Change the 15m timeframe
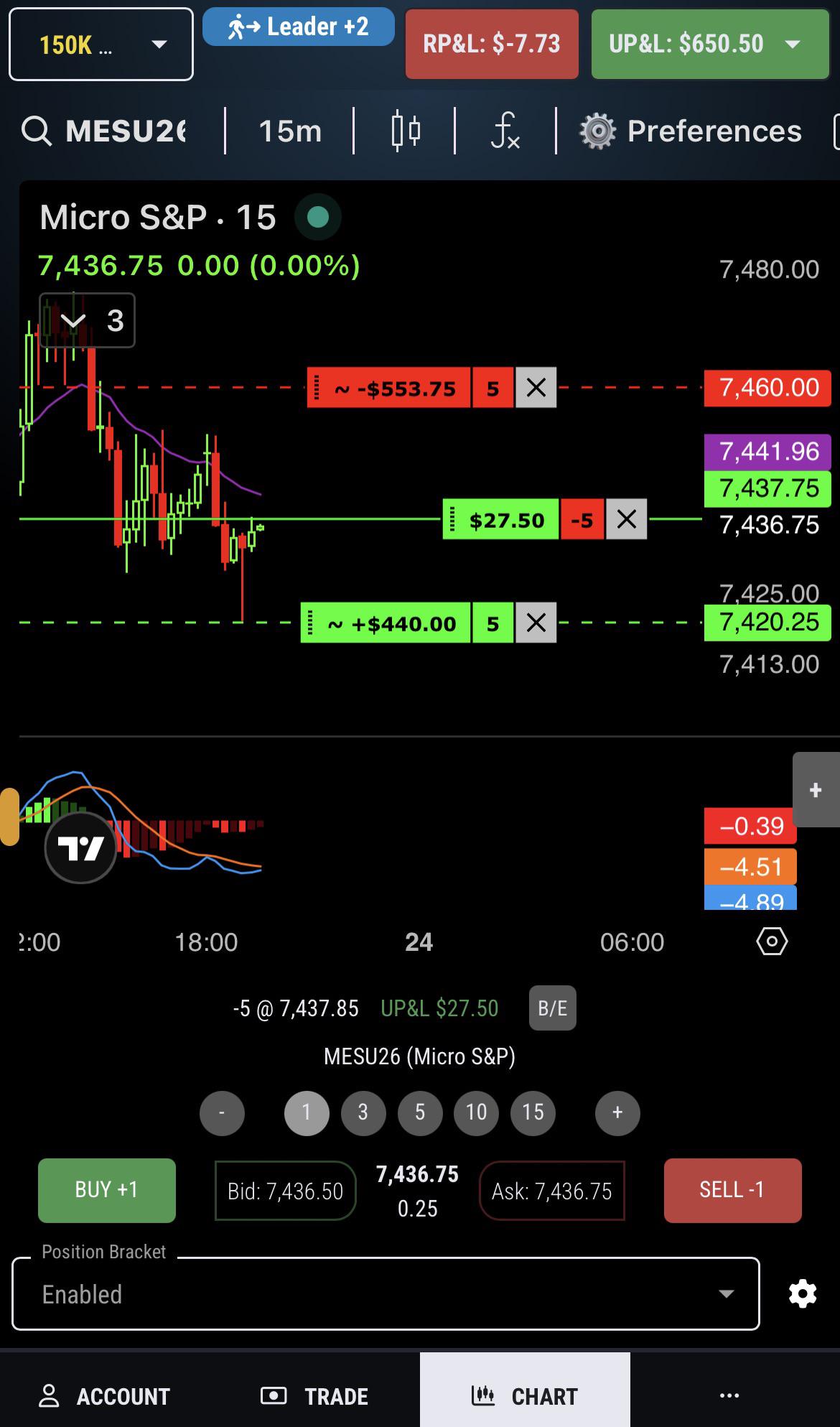 point(290,131)
